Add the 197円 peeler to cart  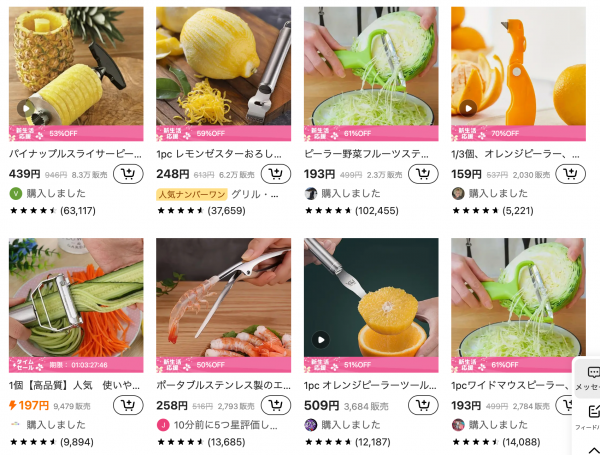coord(127,405)
